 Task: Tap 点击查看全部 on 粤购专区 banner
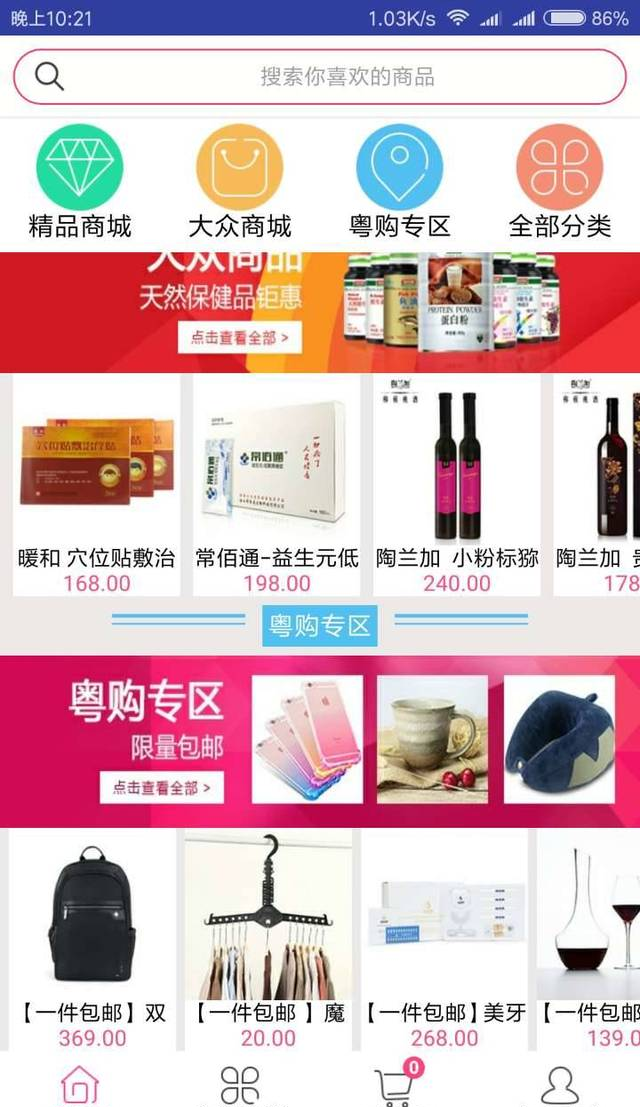click(x=162, y=787)
